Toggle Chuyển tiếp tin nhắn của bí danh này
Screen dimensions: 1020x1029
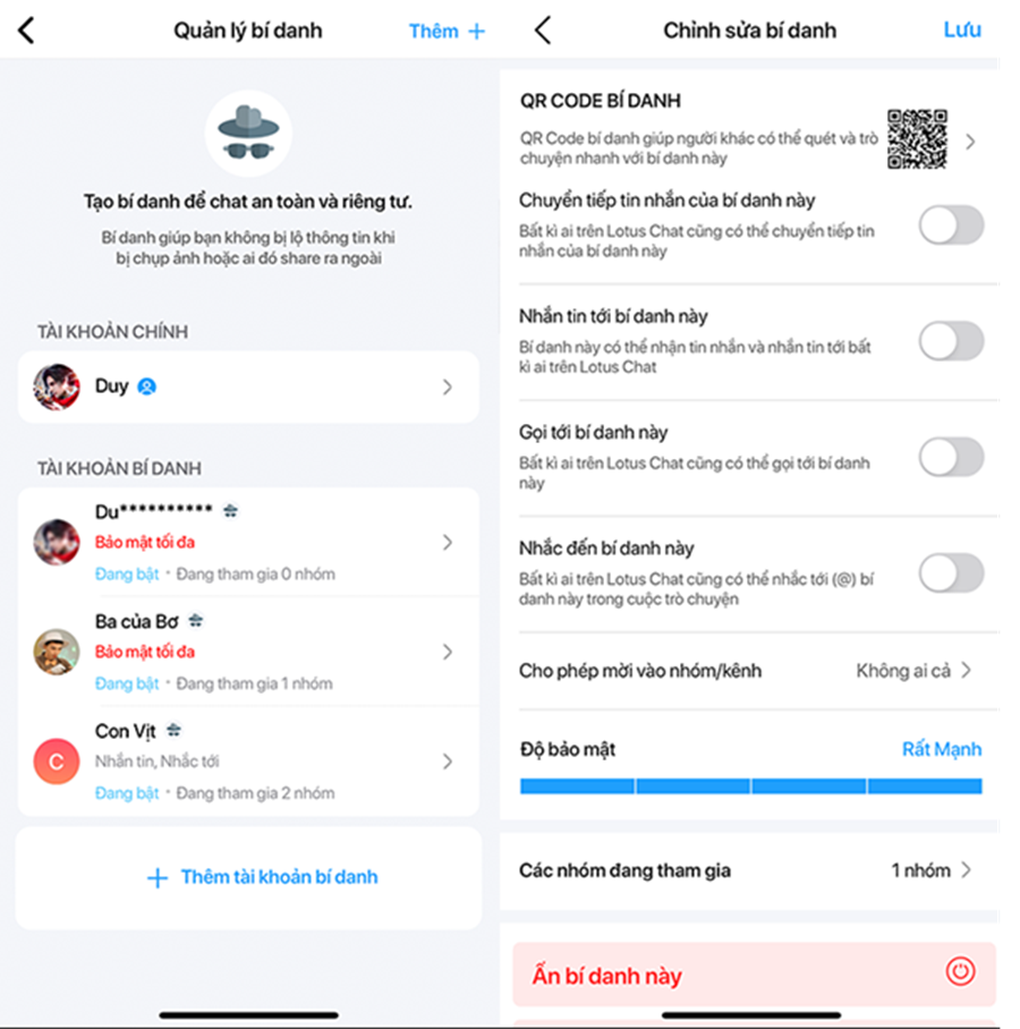tap(951, 226)
